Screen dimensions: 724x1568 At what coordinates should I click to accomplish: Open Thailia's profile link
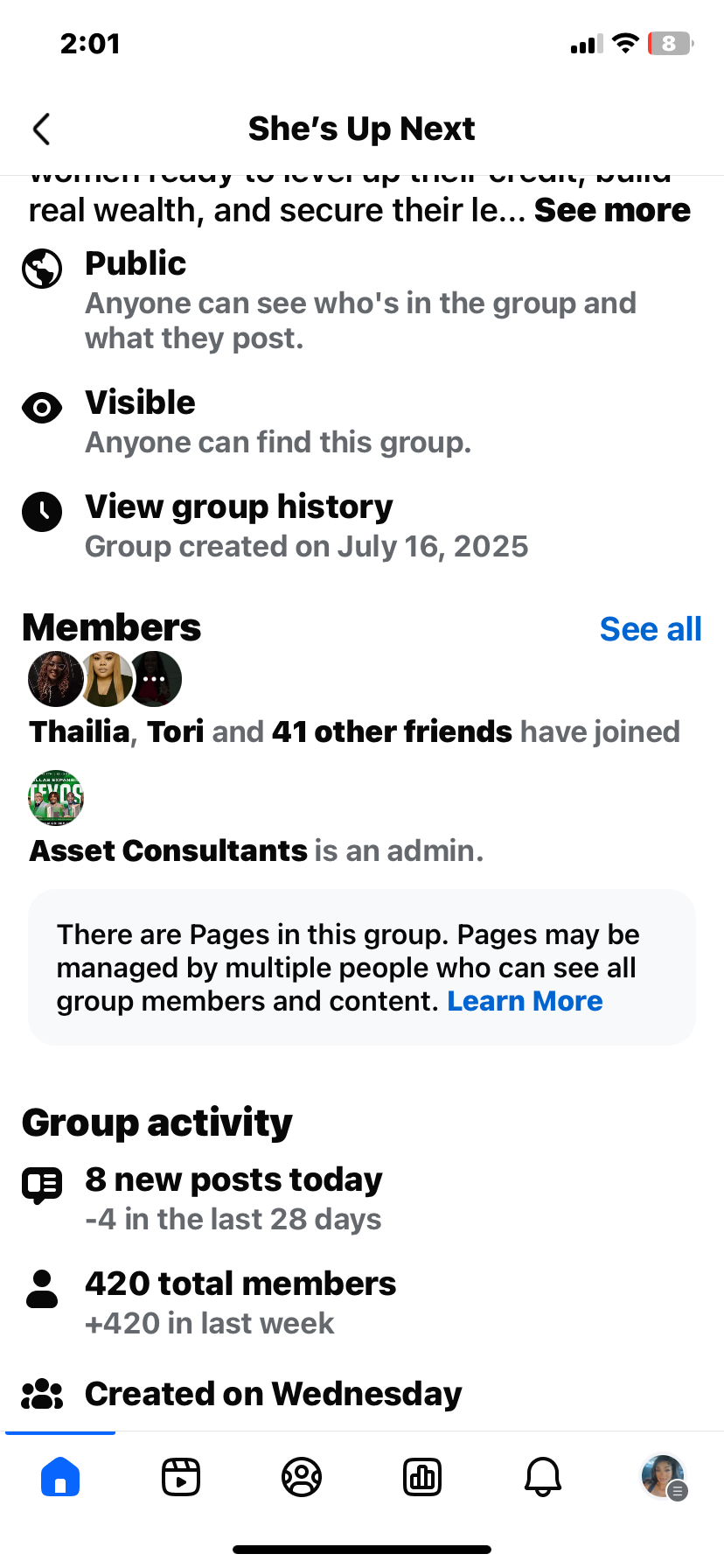[79, 731]
